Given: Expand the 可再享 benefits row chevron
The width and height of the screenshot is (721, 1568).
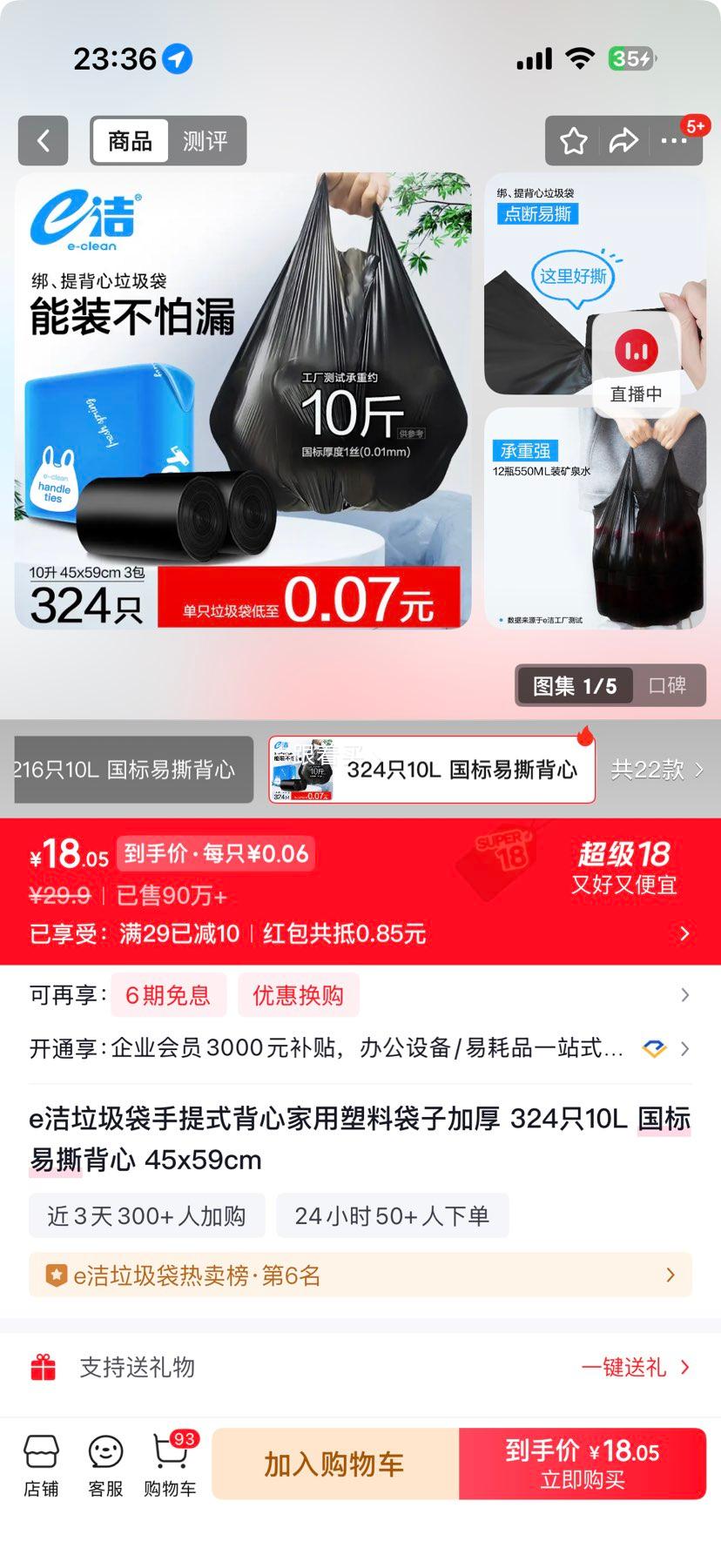Looking at the screenshot, I should coord(686,993).
